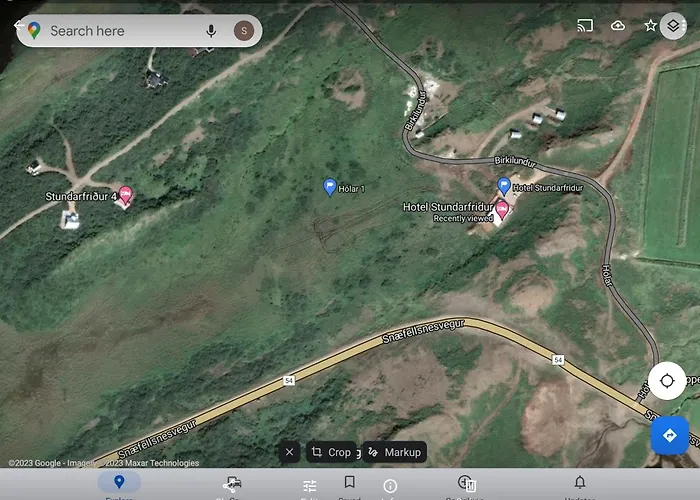
Task: Start voice search with the microphone
Action: (211, 31)
